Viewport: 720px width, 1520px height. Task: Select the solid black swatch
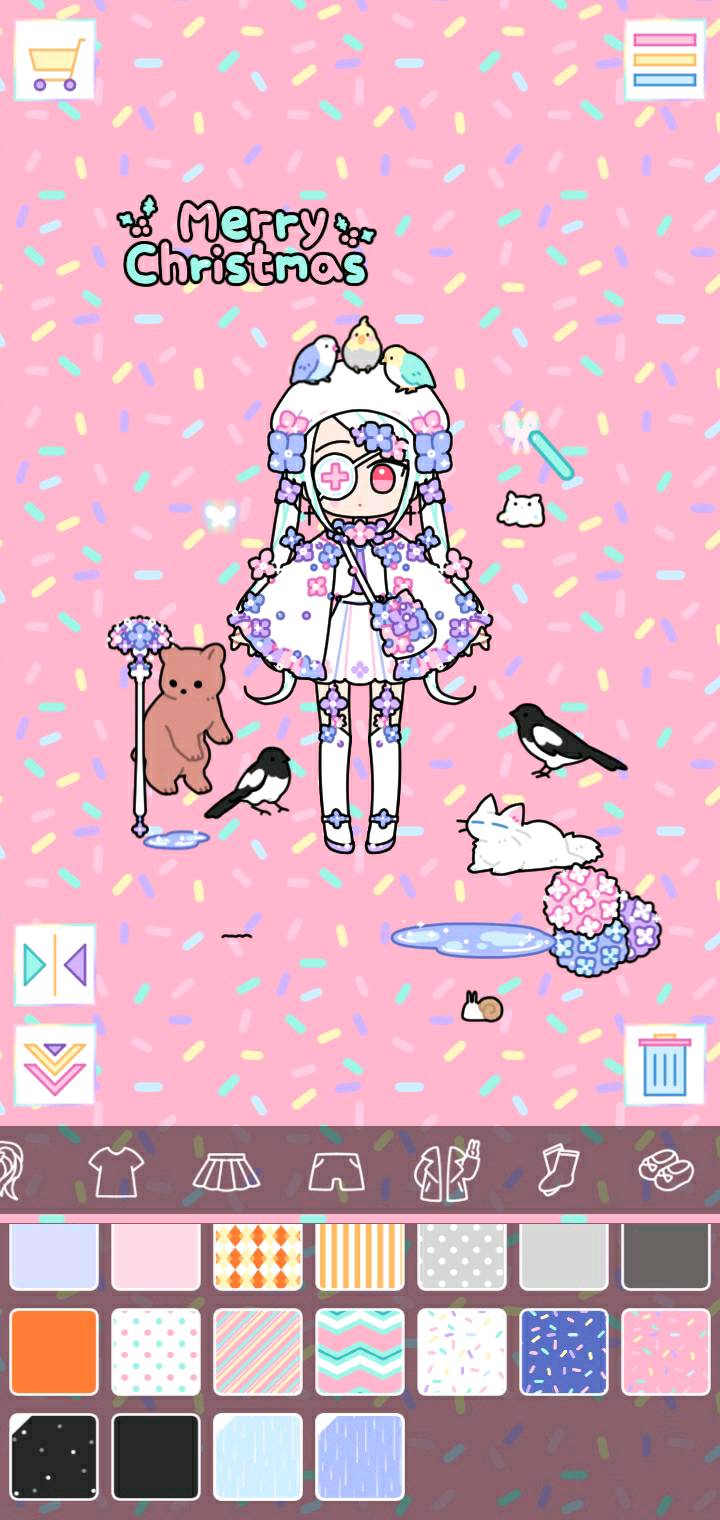(156, 1456)
